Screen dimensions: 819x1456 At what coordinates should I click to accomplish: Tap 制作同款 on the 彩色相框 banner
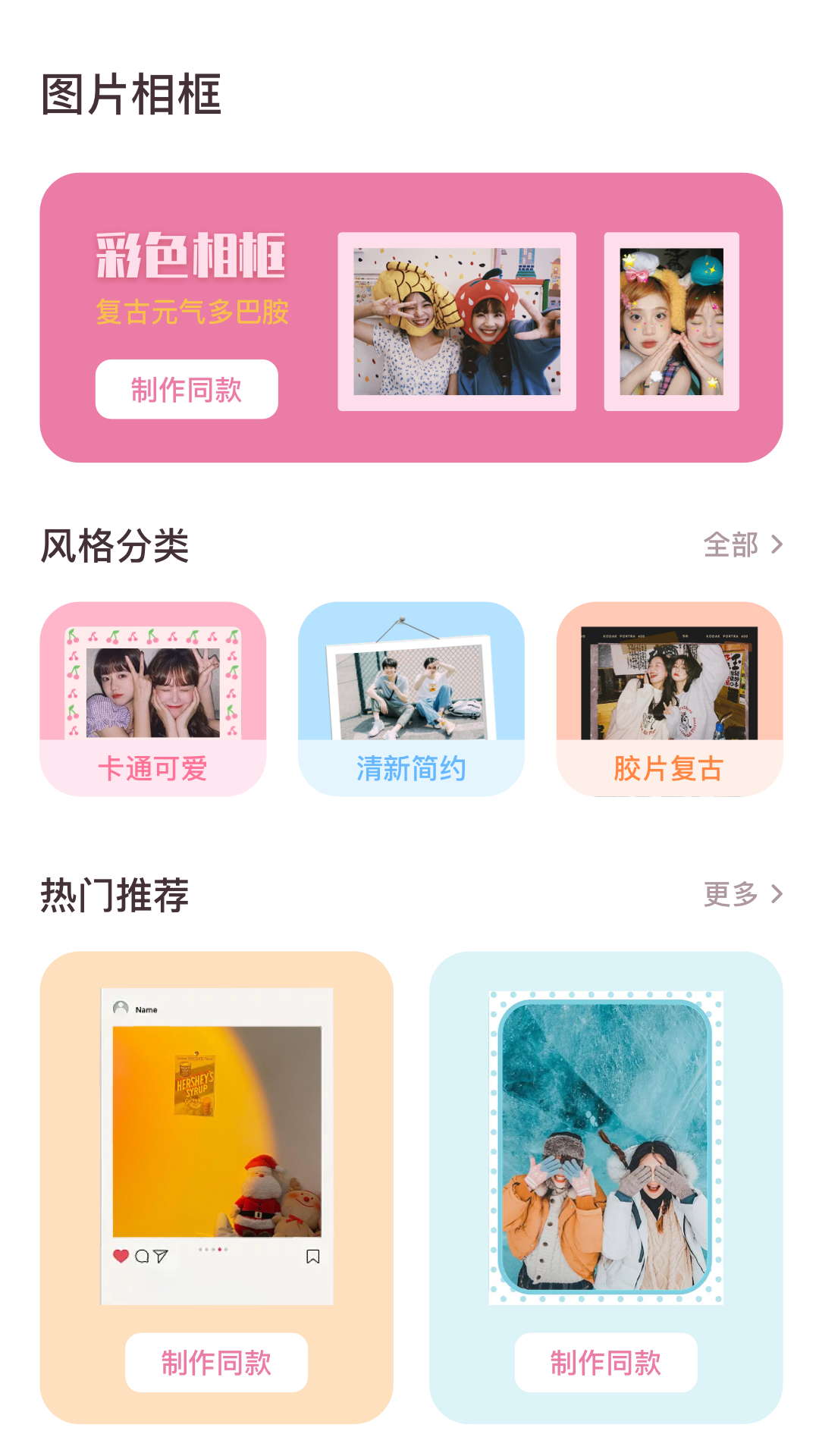(187, 389)
